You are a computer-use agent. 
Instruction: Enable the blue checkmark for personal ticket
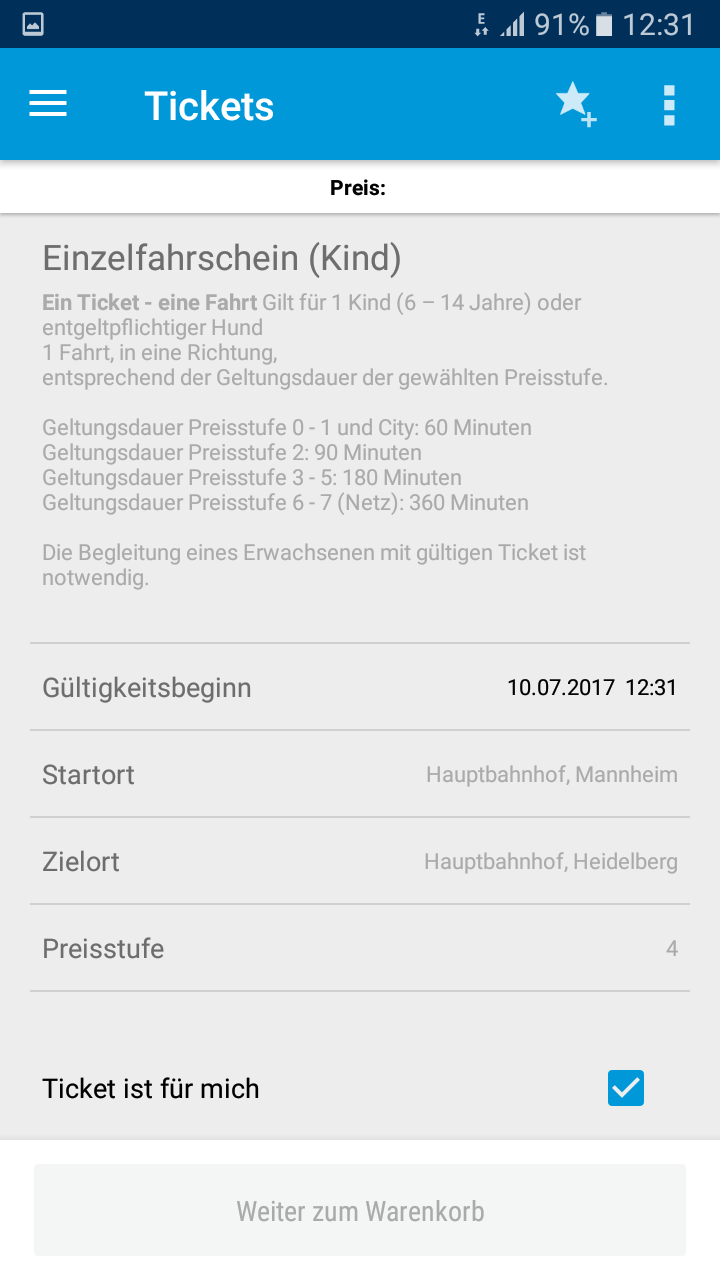point(625,1088)
